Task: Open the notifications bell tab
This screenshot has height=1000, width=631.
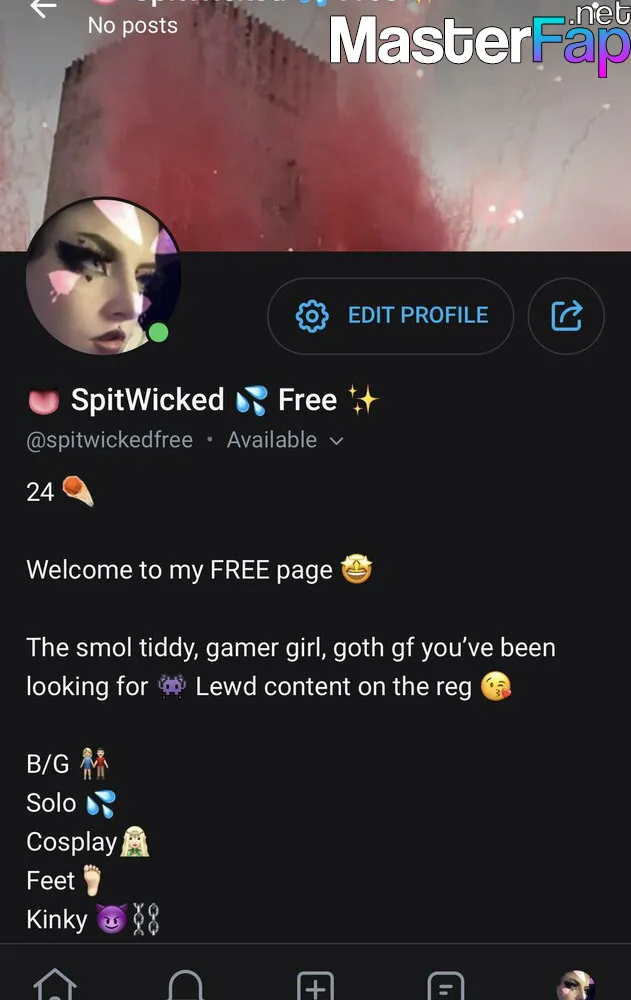Action: coord(185,986)
